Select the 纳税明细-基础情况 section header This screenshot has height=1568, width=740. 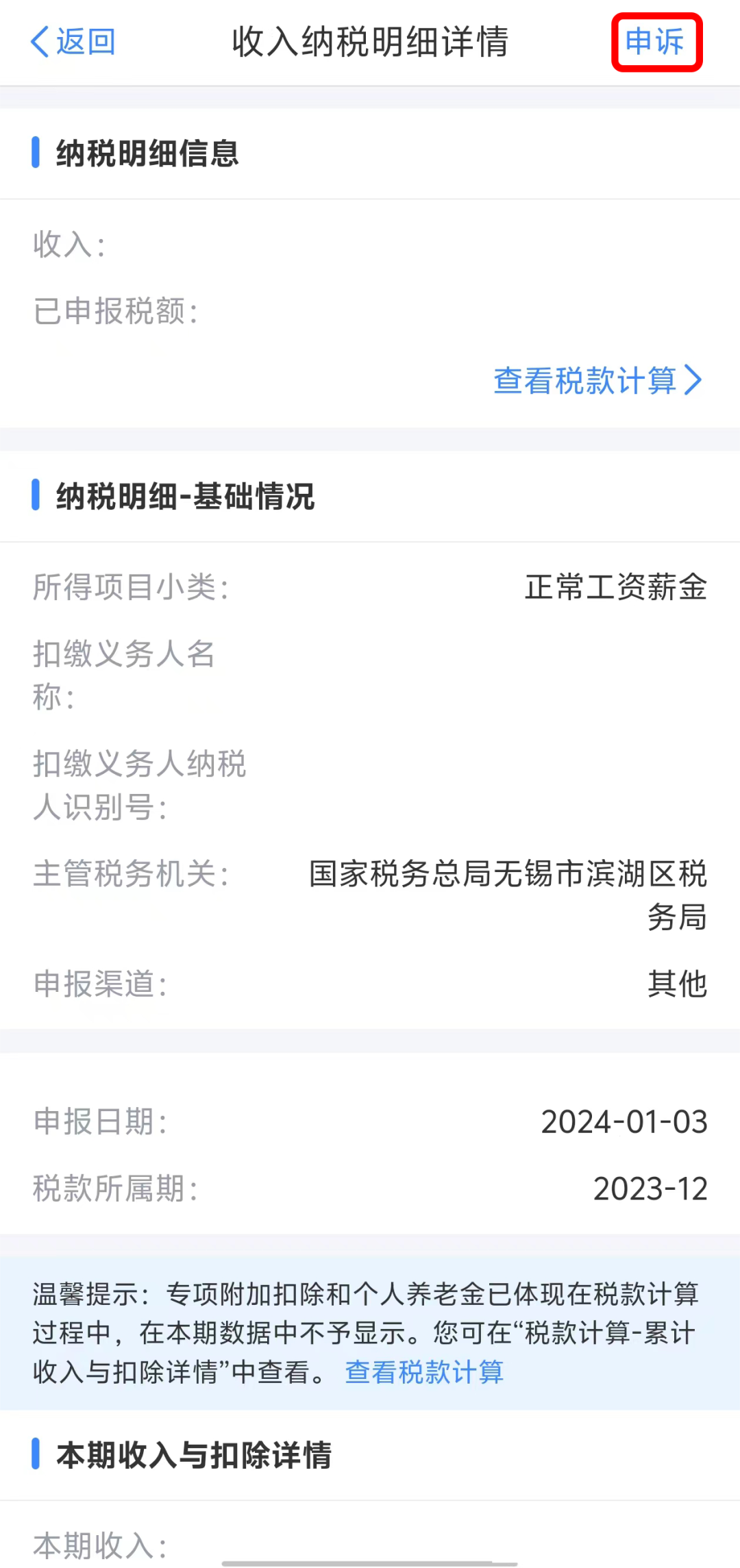185,498
